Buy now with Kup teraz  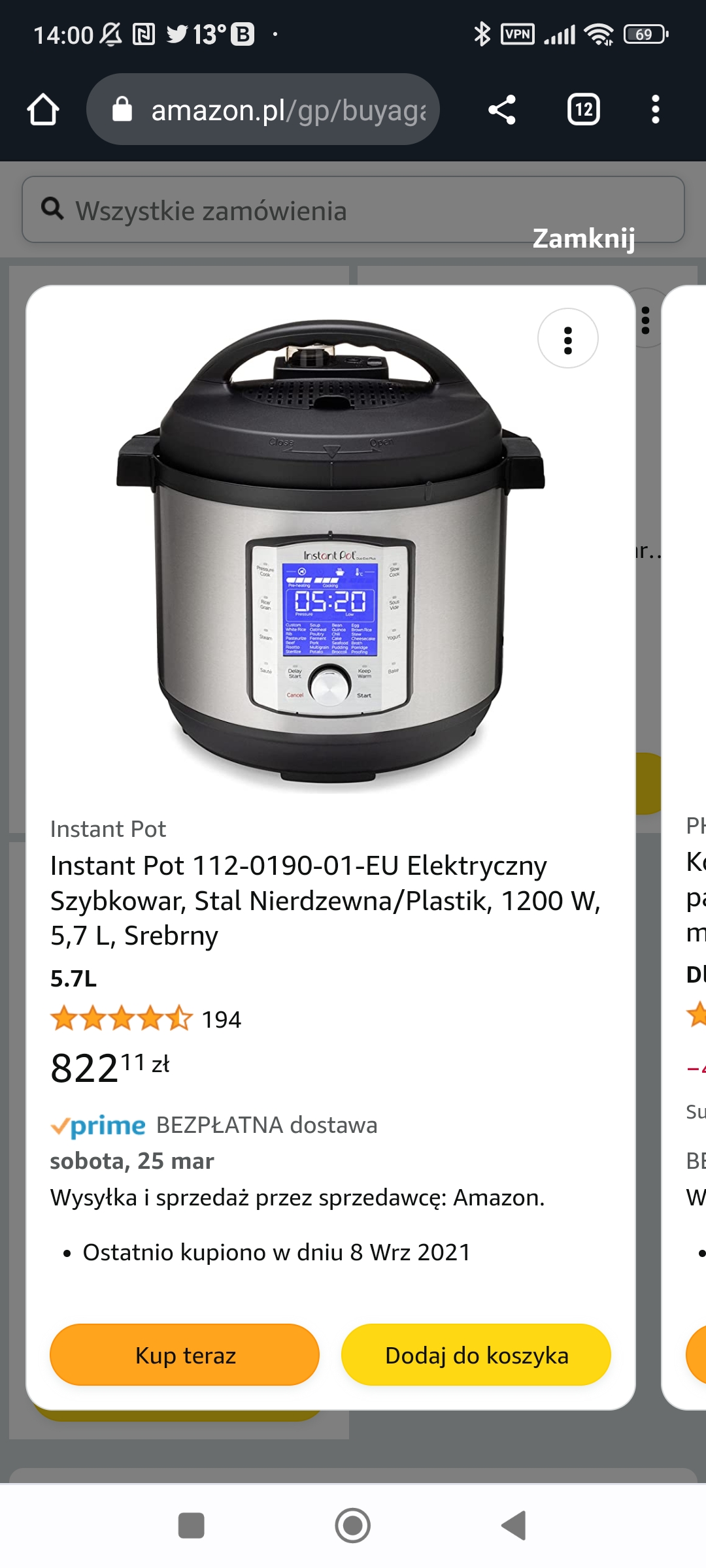click(185, 1355)
